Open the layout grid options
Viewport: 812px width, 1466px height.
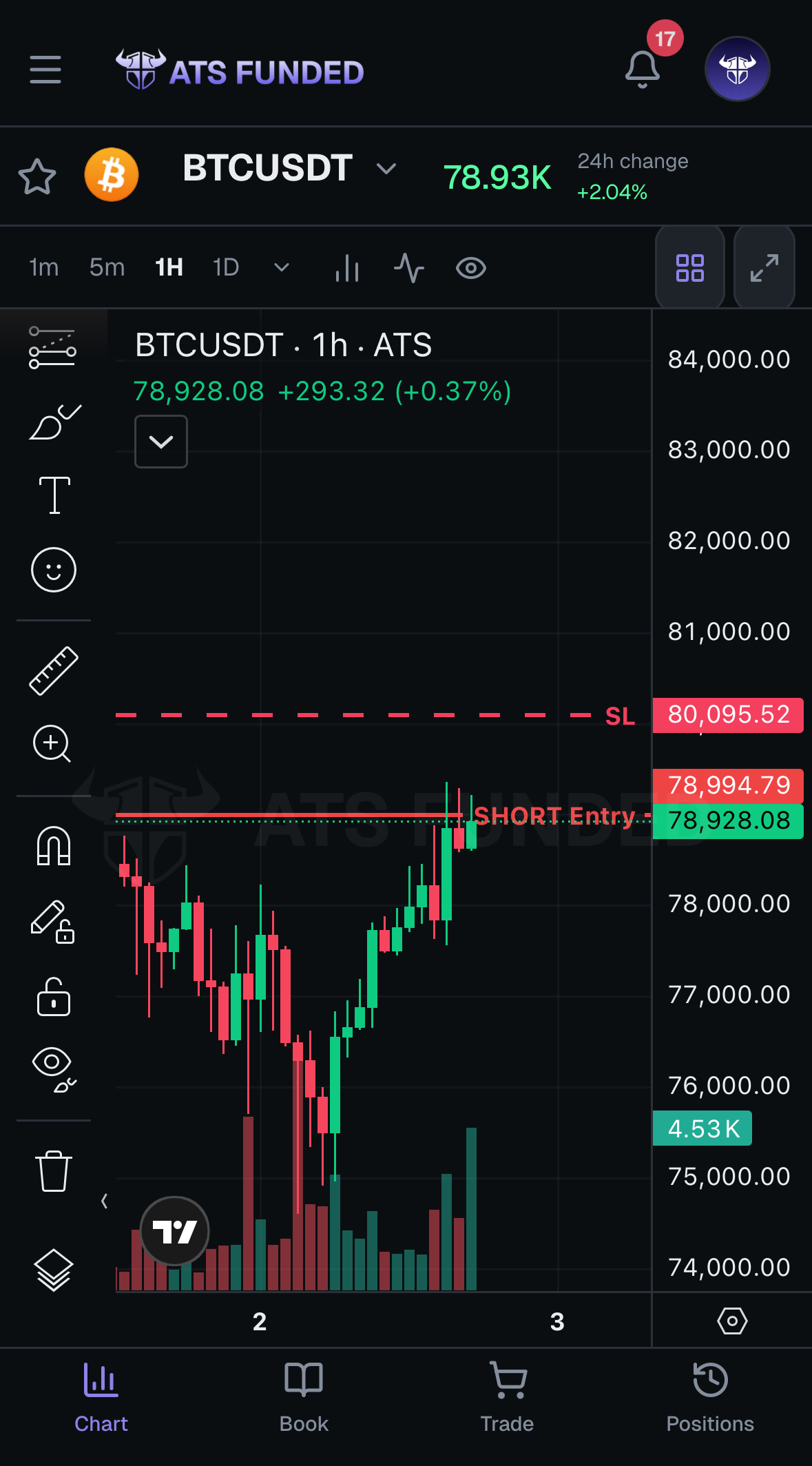pos(689,268)
